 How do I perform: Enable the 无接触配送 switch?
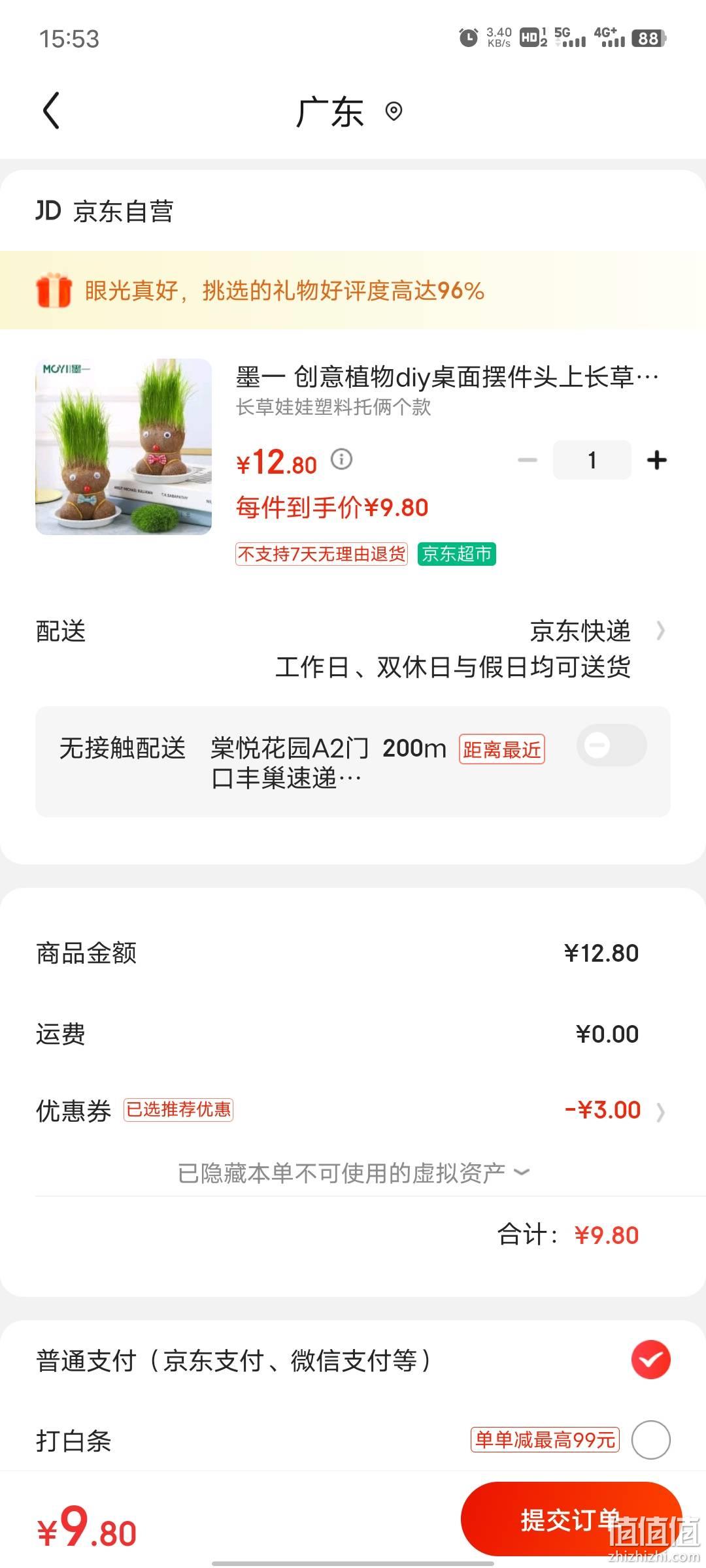(x=611, y=745)
